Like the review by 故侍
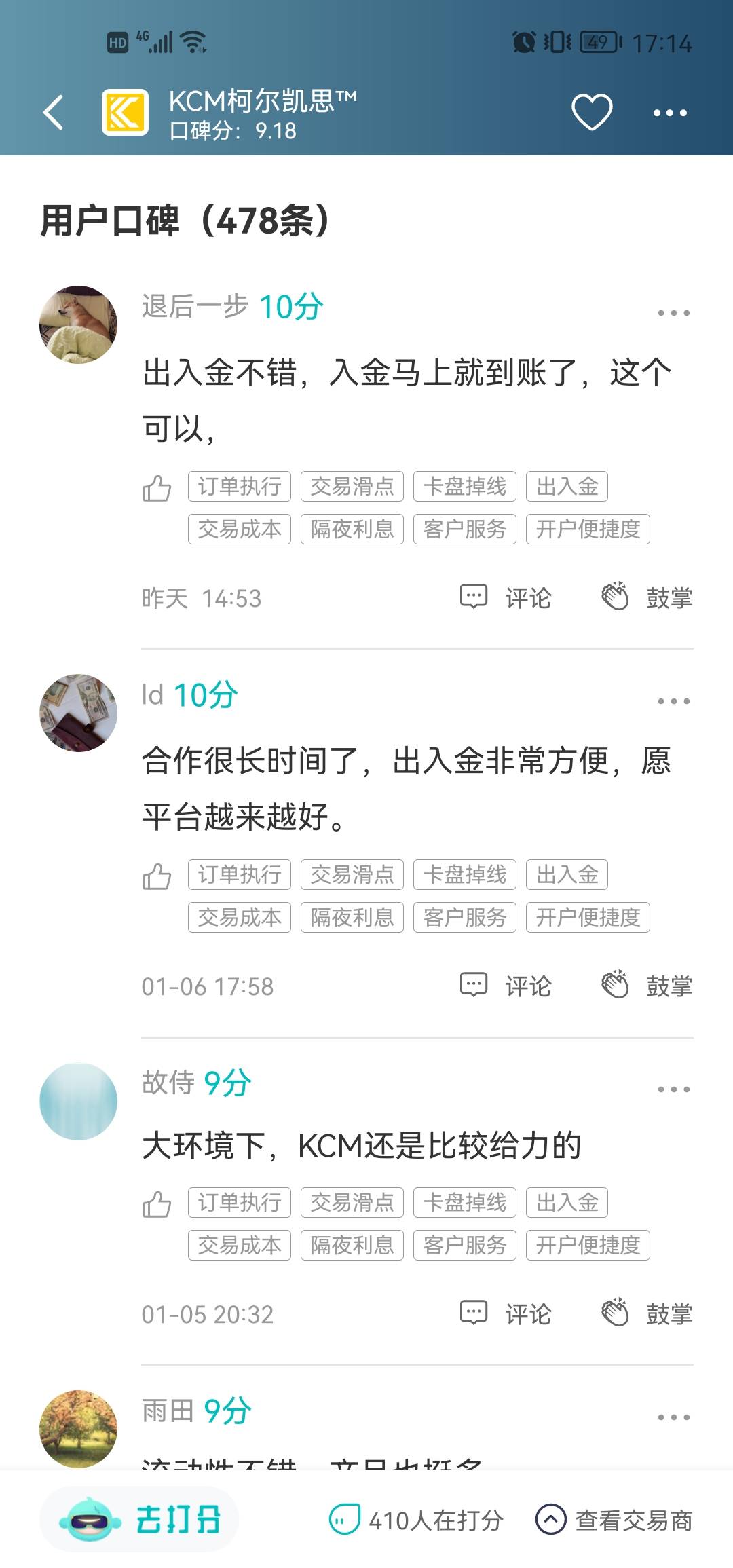733x1568 pixels. coord(157,1203)
